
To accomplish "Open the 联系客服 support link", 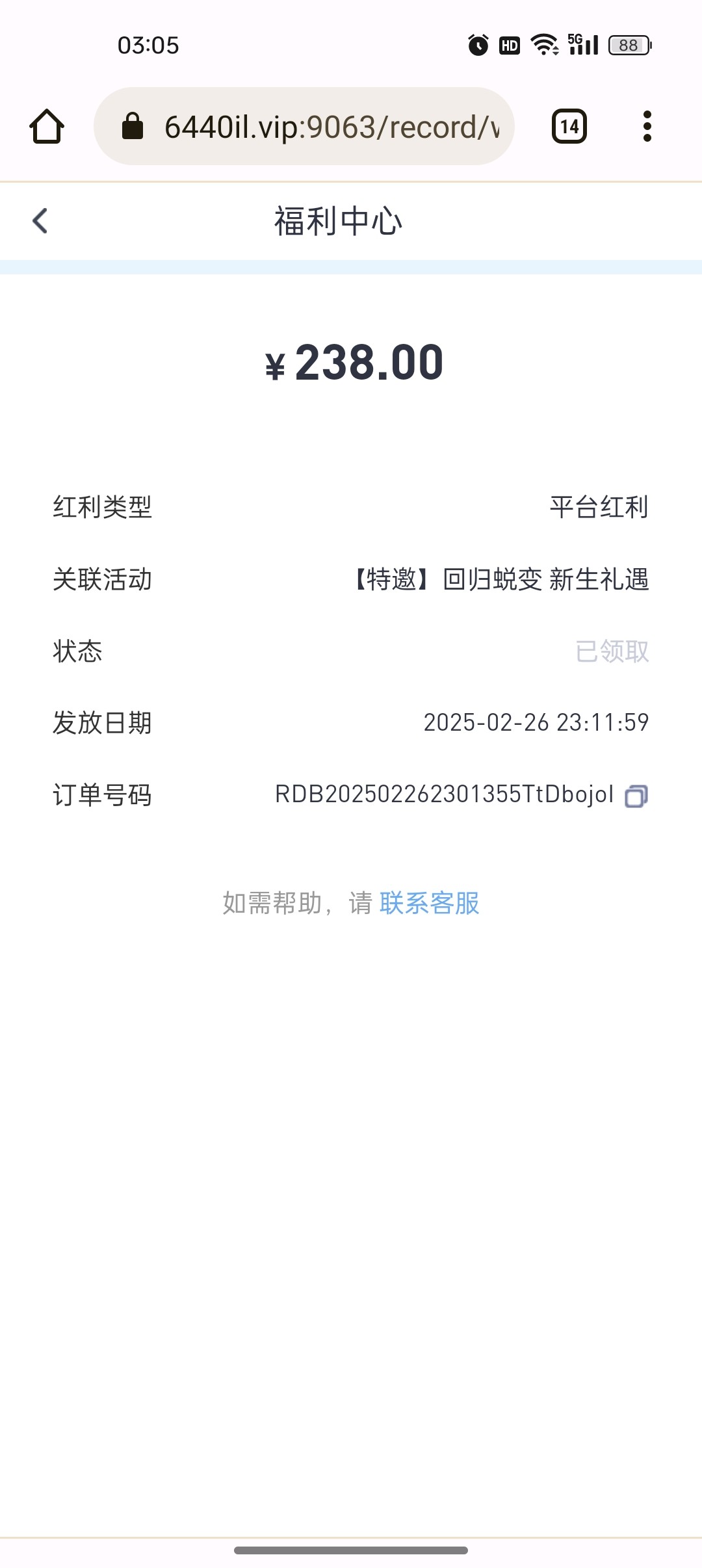I will coord(429,903).
